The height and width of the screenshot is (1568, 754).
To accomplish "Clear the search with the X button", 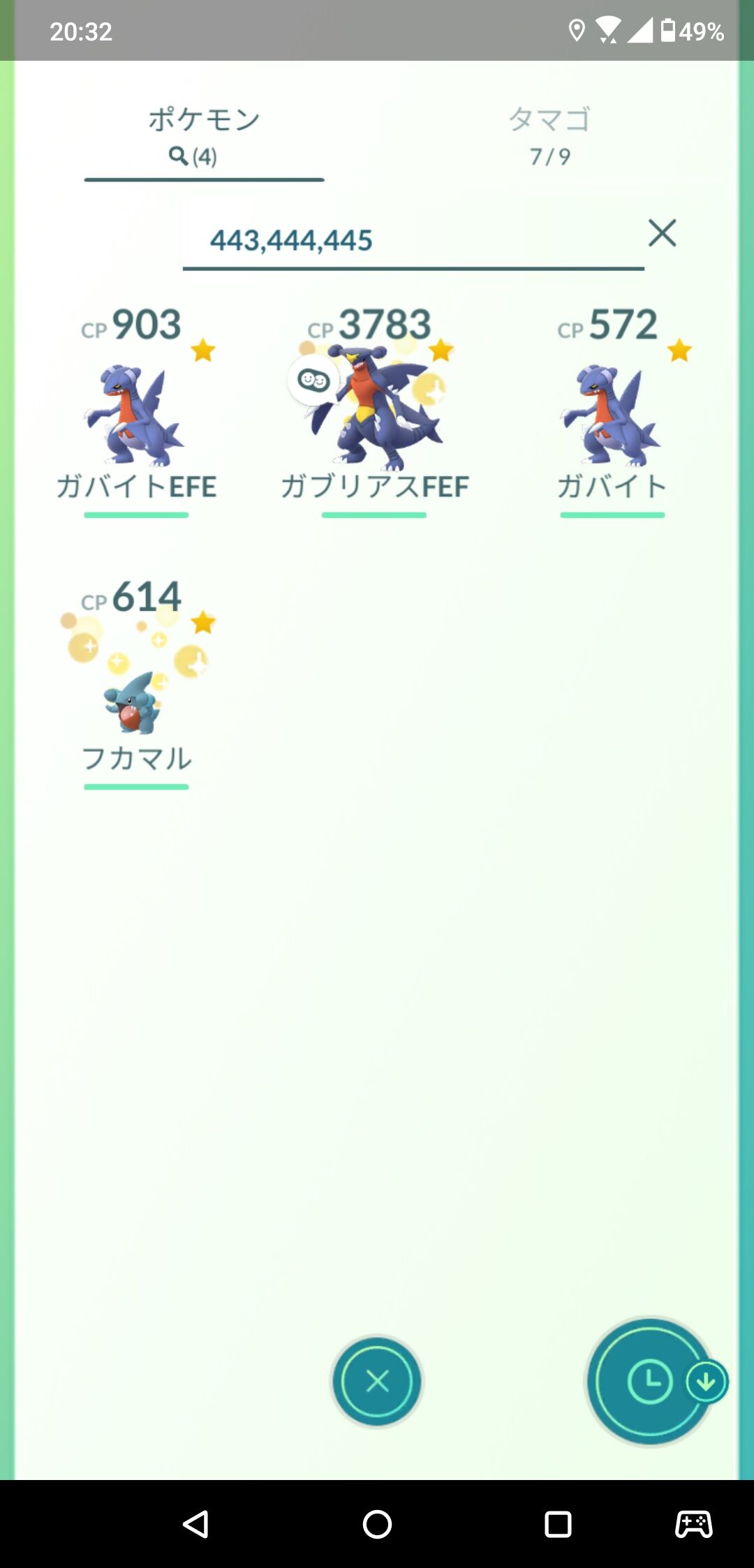I will click(662, 233).
